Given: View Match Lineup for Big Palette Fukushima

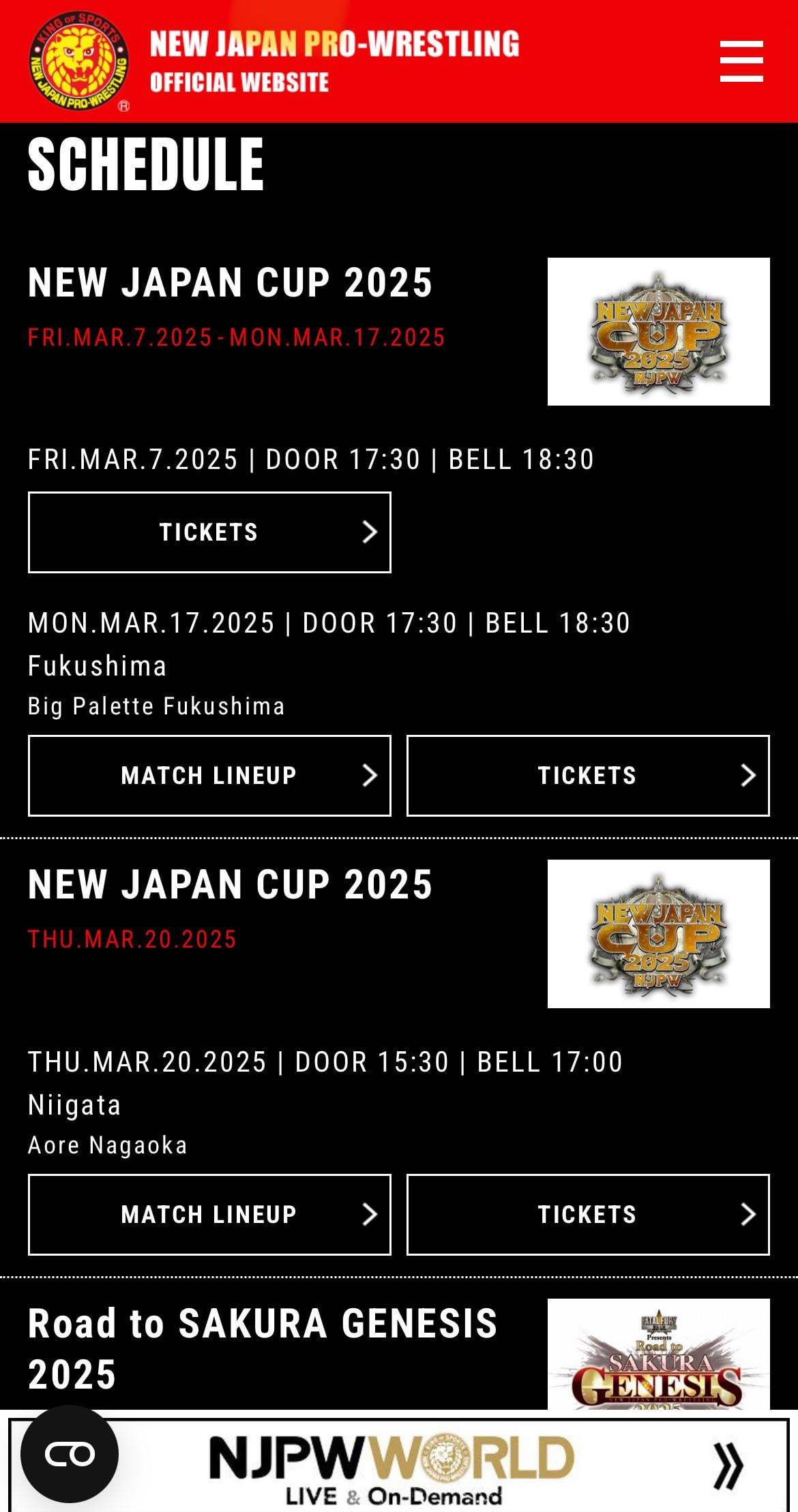Looking at the screenshot, I should pos(209,775).
